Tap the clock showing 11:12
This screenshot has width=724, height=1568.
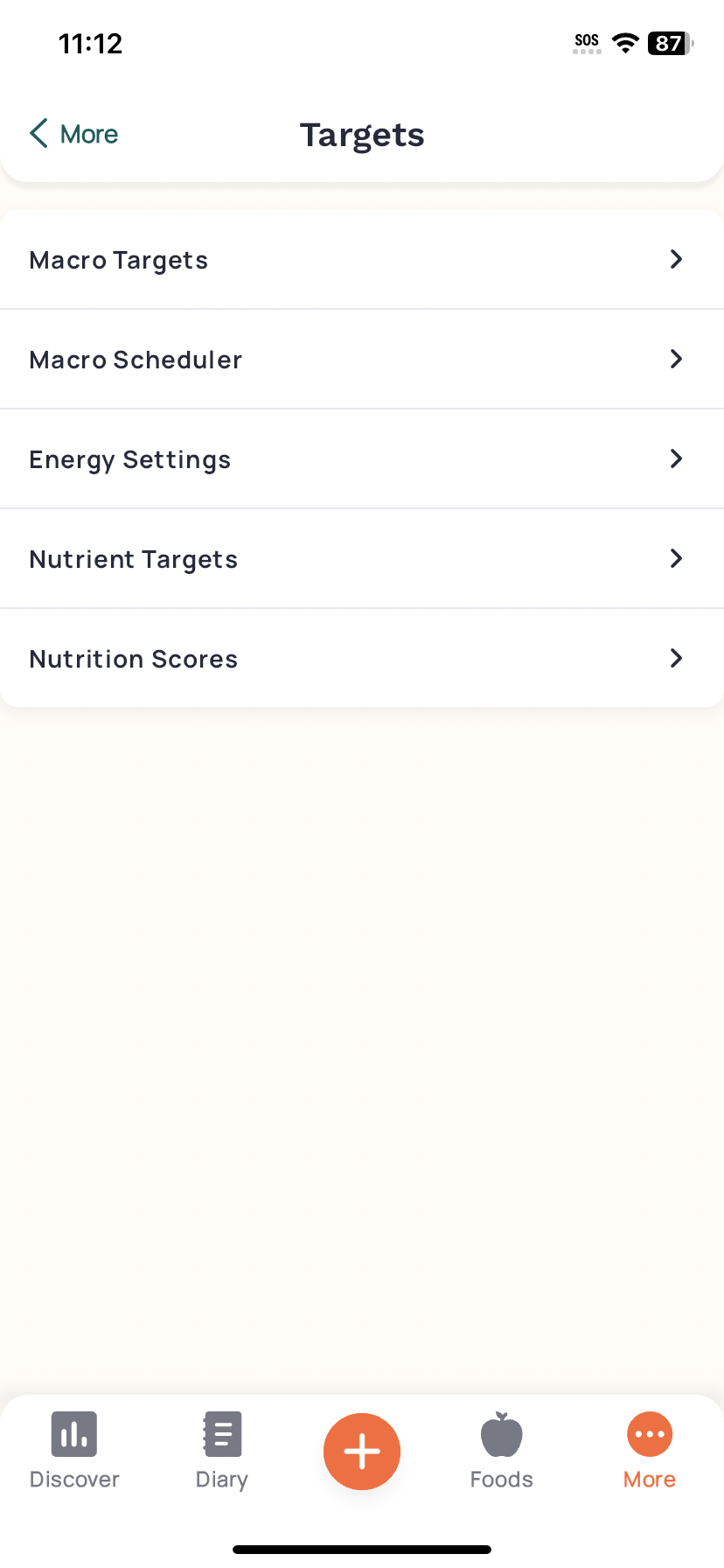[x=90, y=43]
